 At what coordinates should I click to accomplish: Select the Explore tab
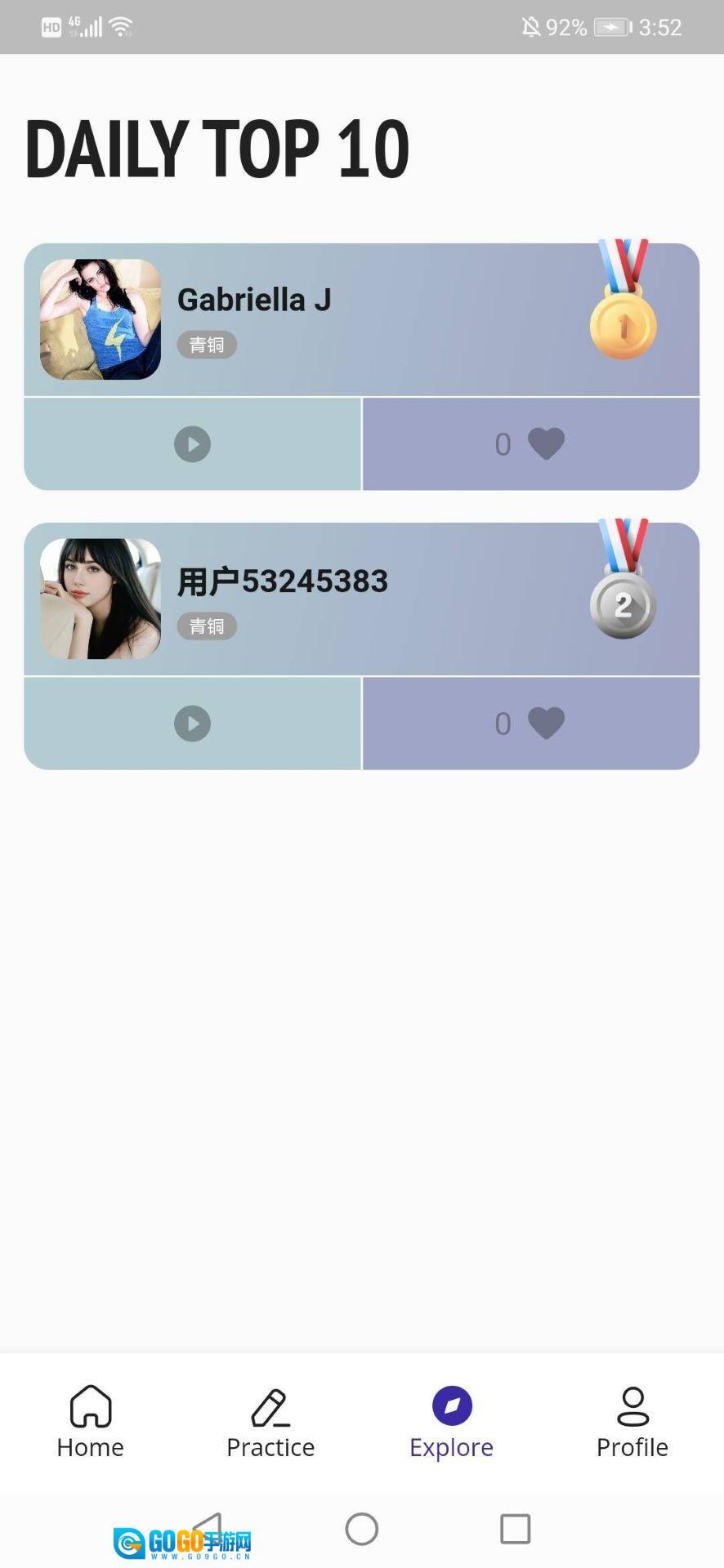click(452, 1422)
